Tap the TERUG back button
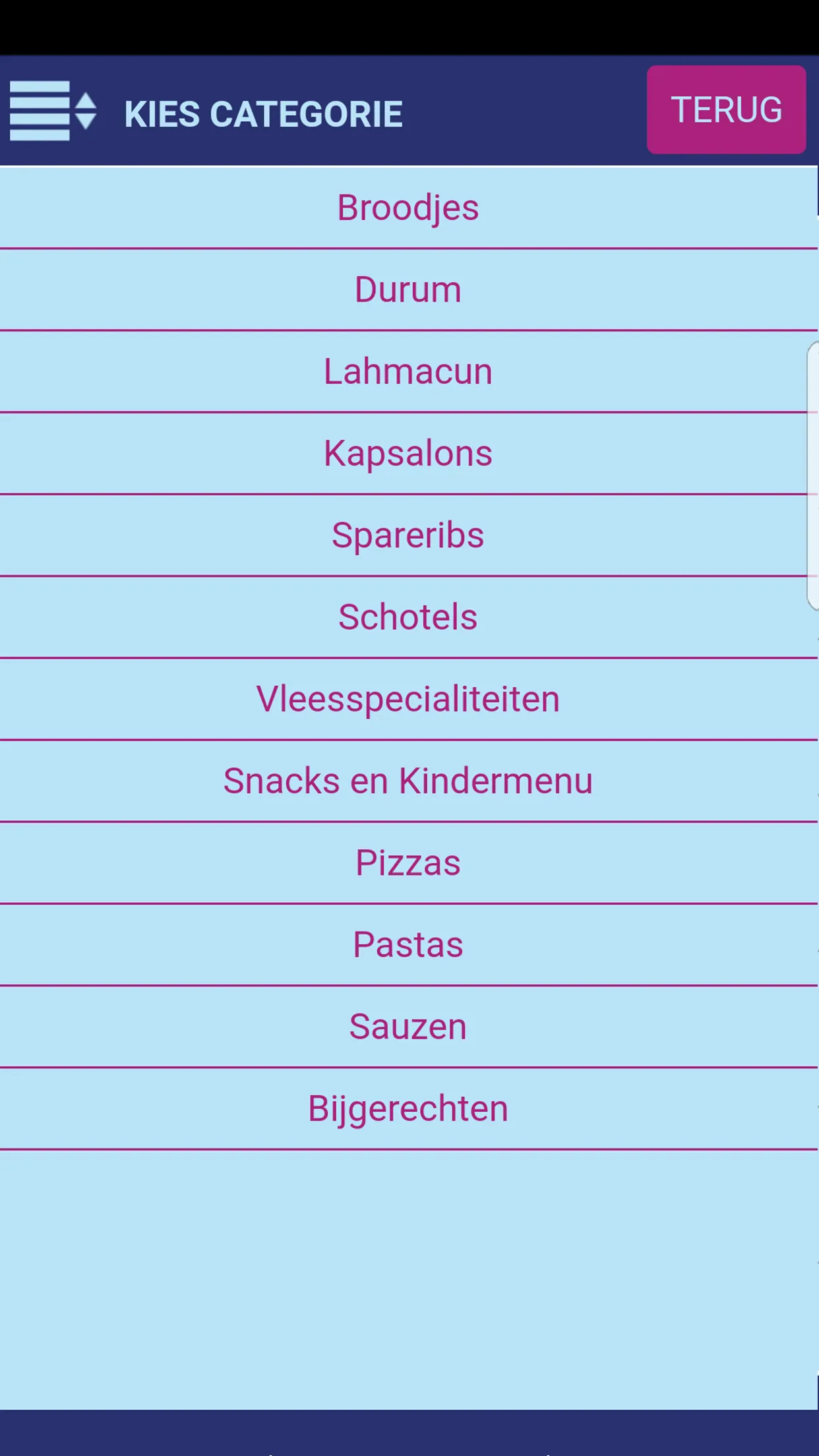 click(x=726, y=109)
